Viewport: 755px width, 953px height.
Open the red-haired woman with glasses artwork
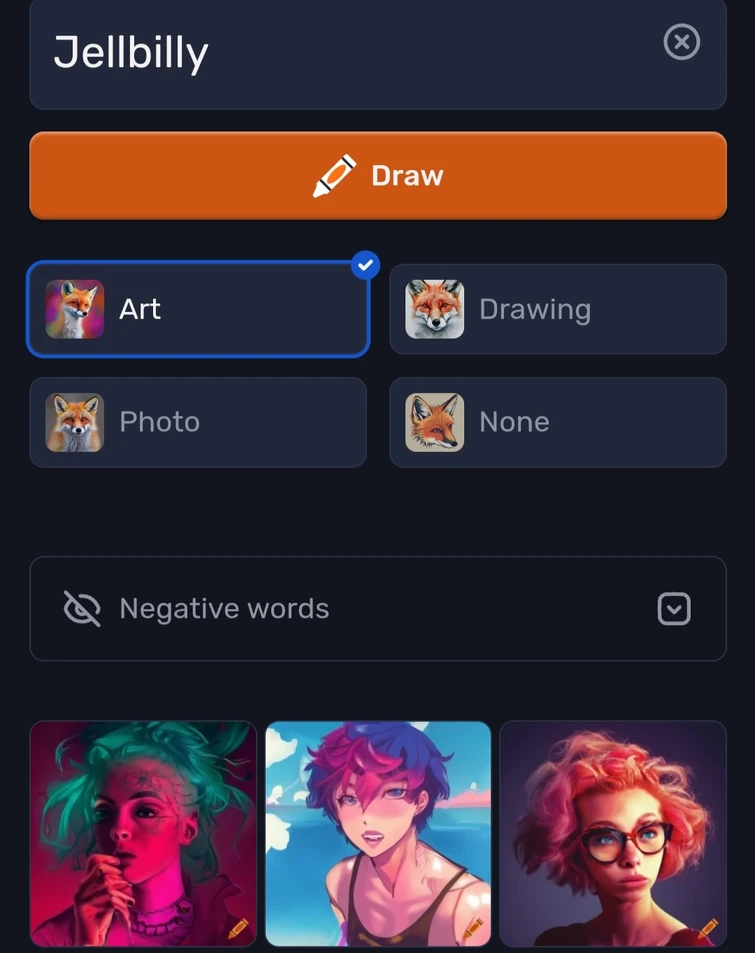pyautogui.click(x=612, y=832)
